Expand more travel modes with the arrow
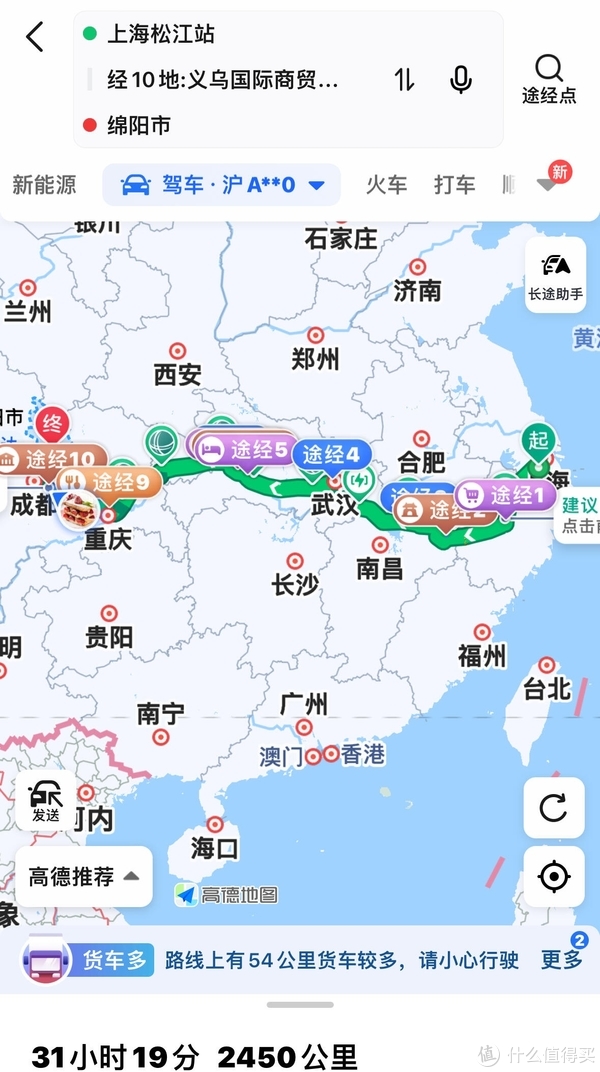Image resolution: width=600 pixels, height=1072 pixels. [x=546, y=185]
